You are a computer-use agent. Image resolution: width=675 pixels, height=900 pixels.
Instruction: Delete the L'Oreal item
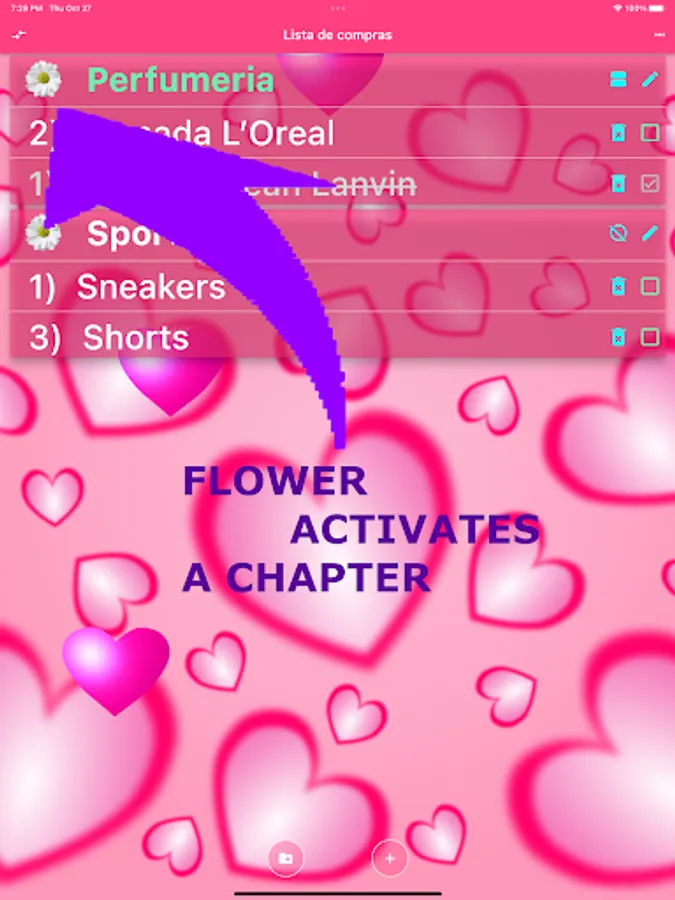coord(618,133)
